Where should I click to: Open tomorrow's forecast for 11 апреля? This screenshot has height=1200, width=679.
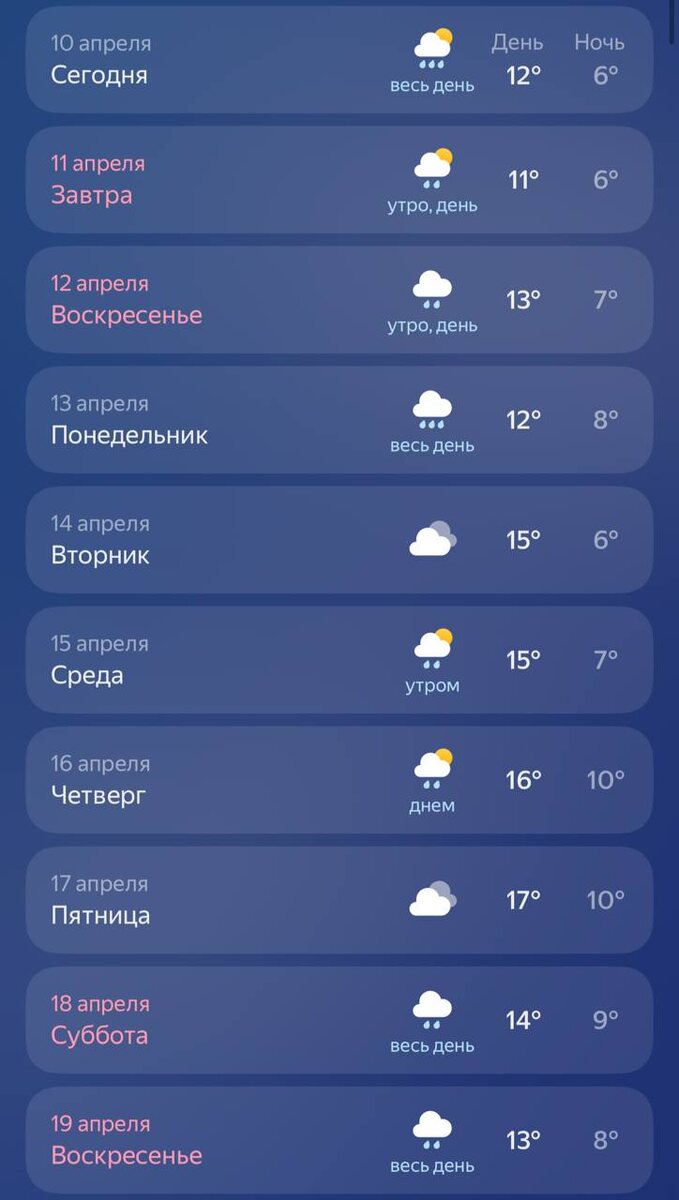[x=339, y=180]
